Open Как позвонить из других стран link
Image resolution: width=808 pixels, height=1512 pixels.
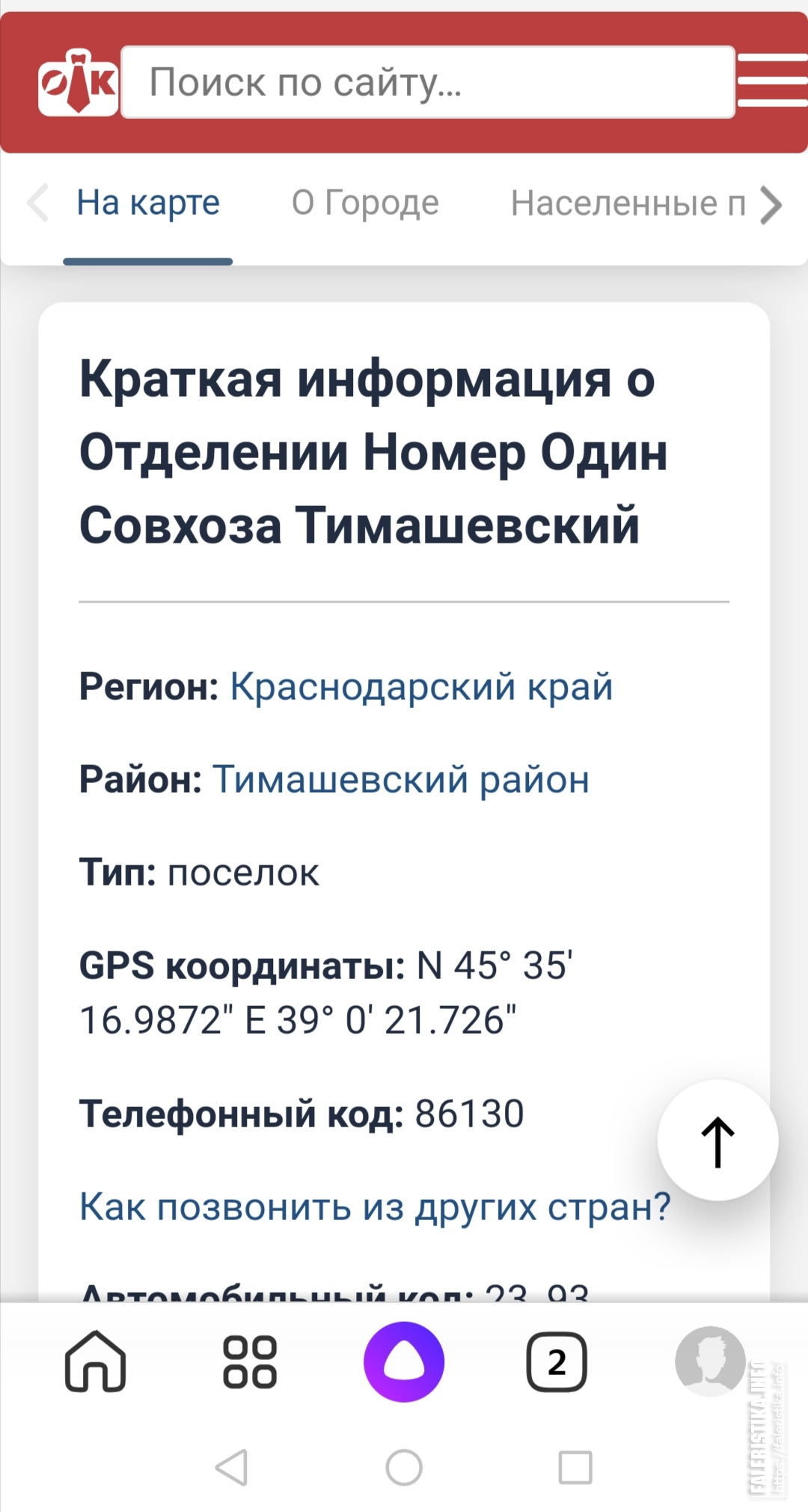(375, 1207)
